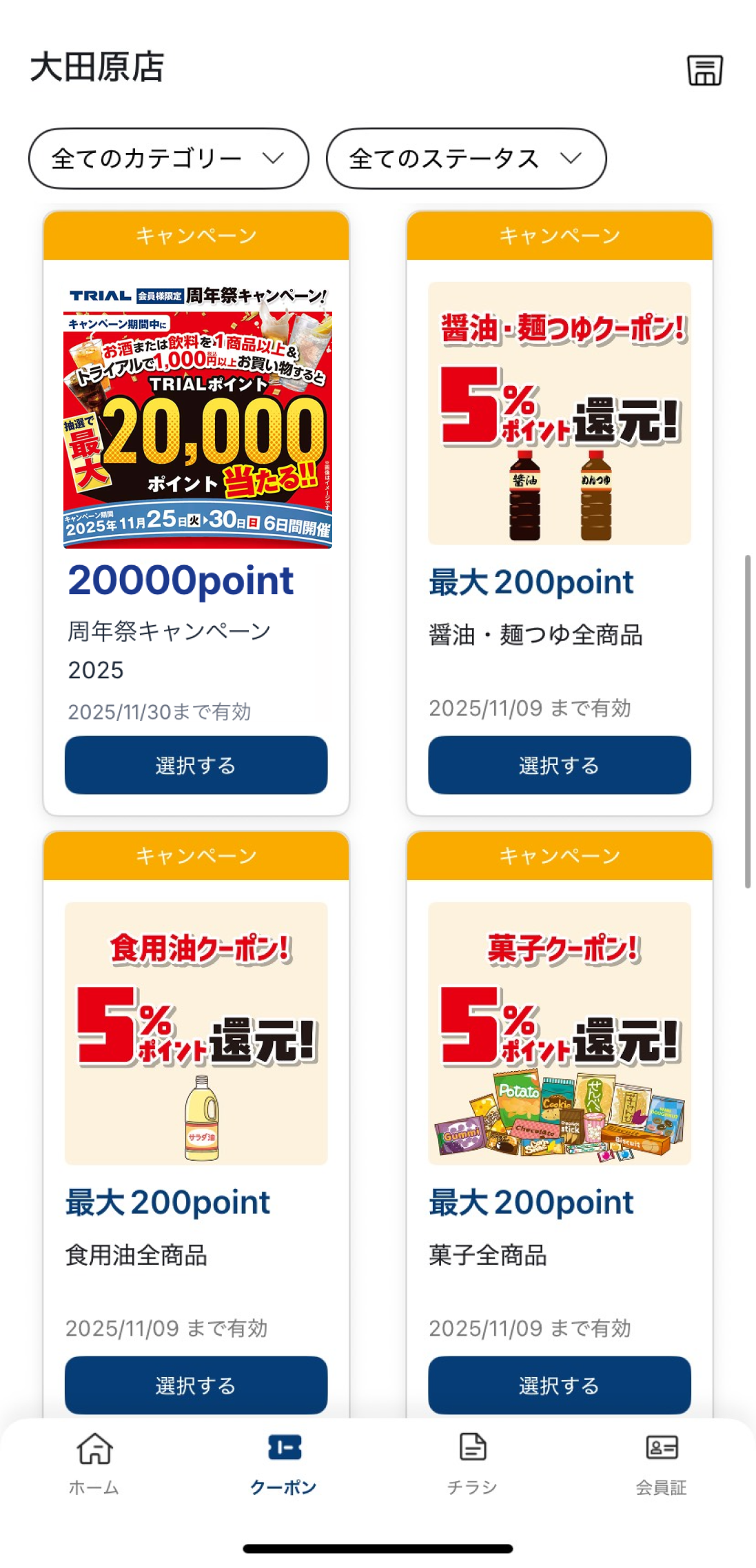The width and height of the screenshot is (756, 1568).
Task: Open the store selection icon
Action: click(x=704, y=70)
